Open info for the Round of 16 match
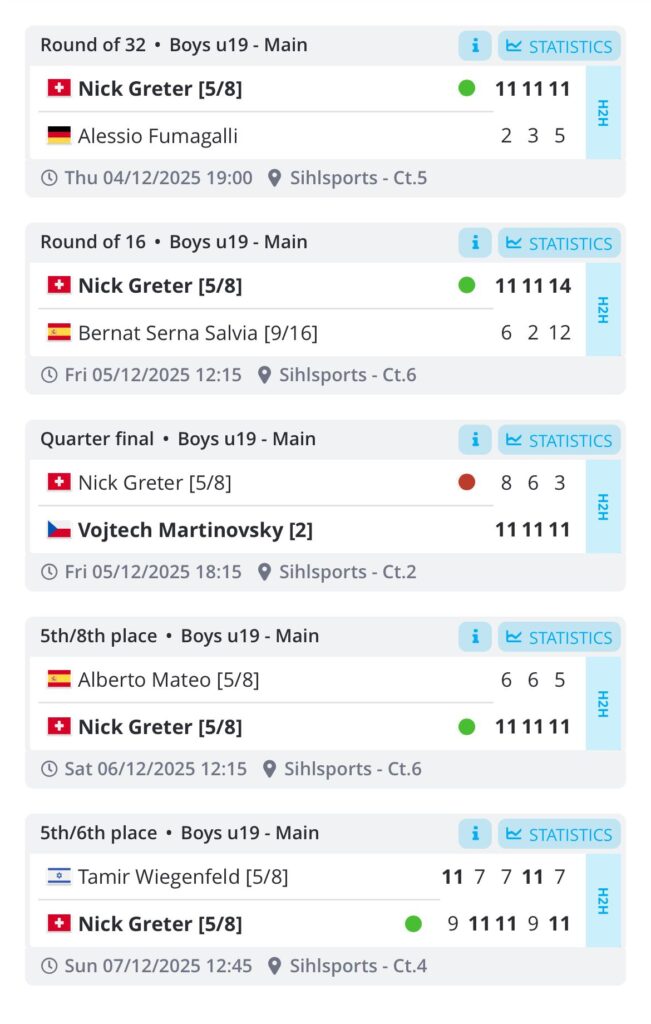 [x=475, y=243]
